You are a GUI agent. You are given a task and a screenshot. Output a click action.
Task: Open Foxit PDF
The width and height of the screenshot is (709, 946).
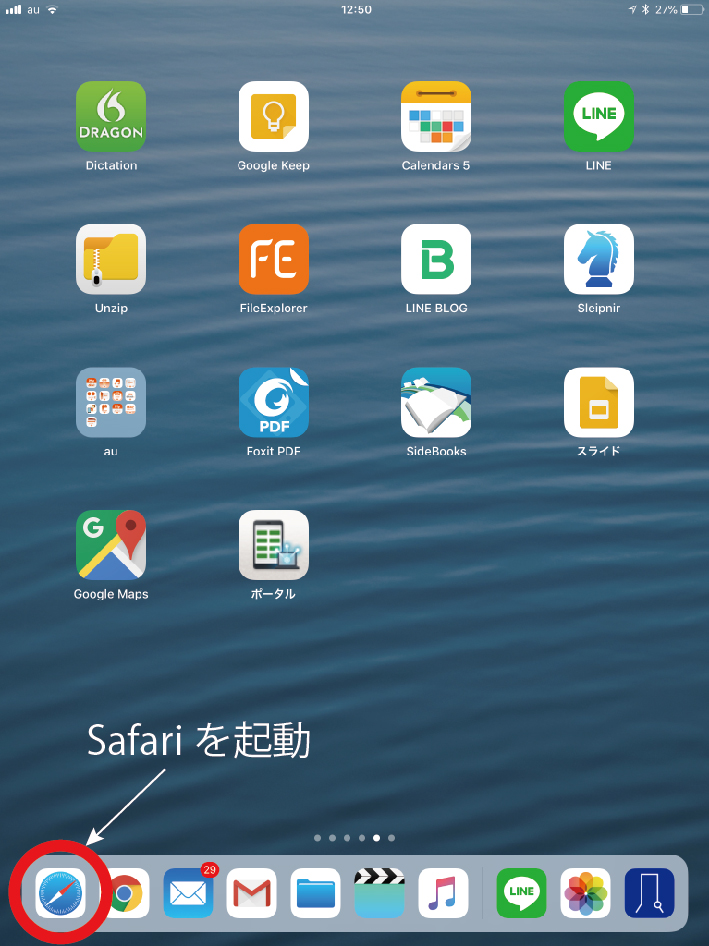(x=273, y=402)
